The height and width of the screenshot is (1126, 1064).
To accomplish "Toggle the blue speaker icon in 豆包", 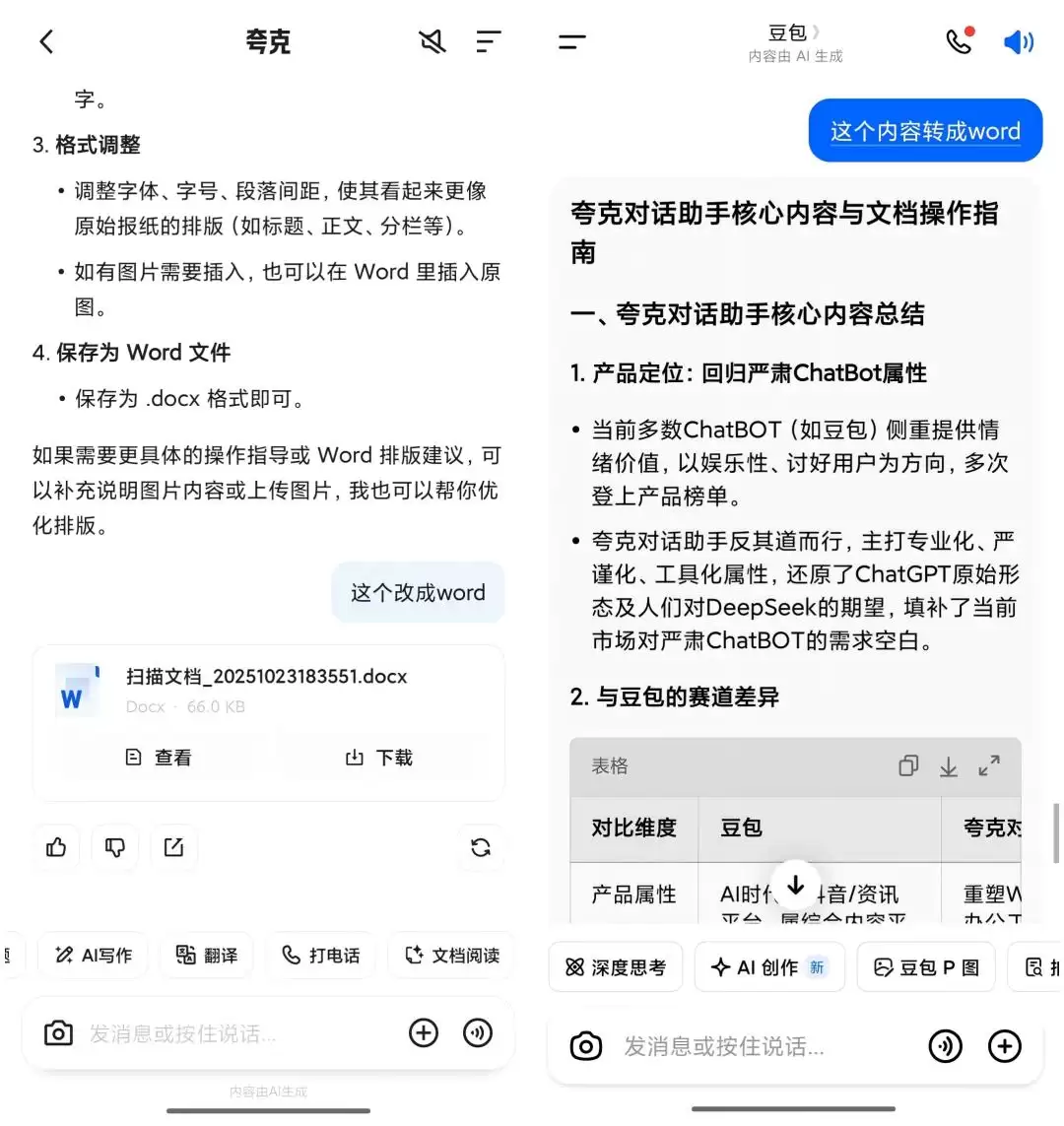I will (x=1018, y=41).
